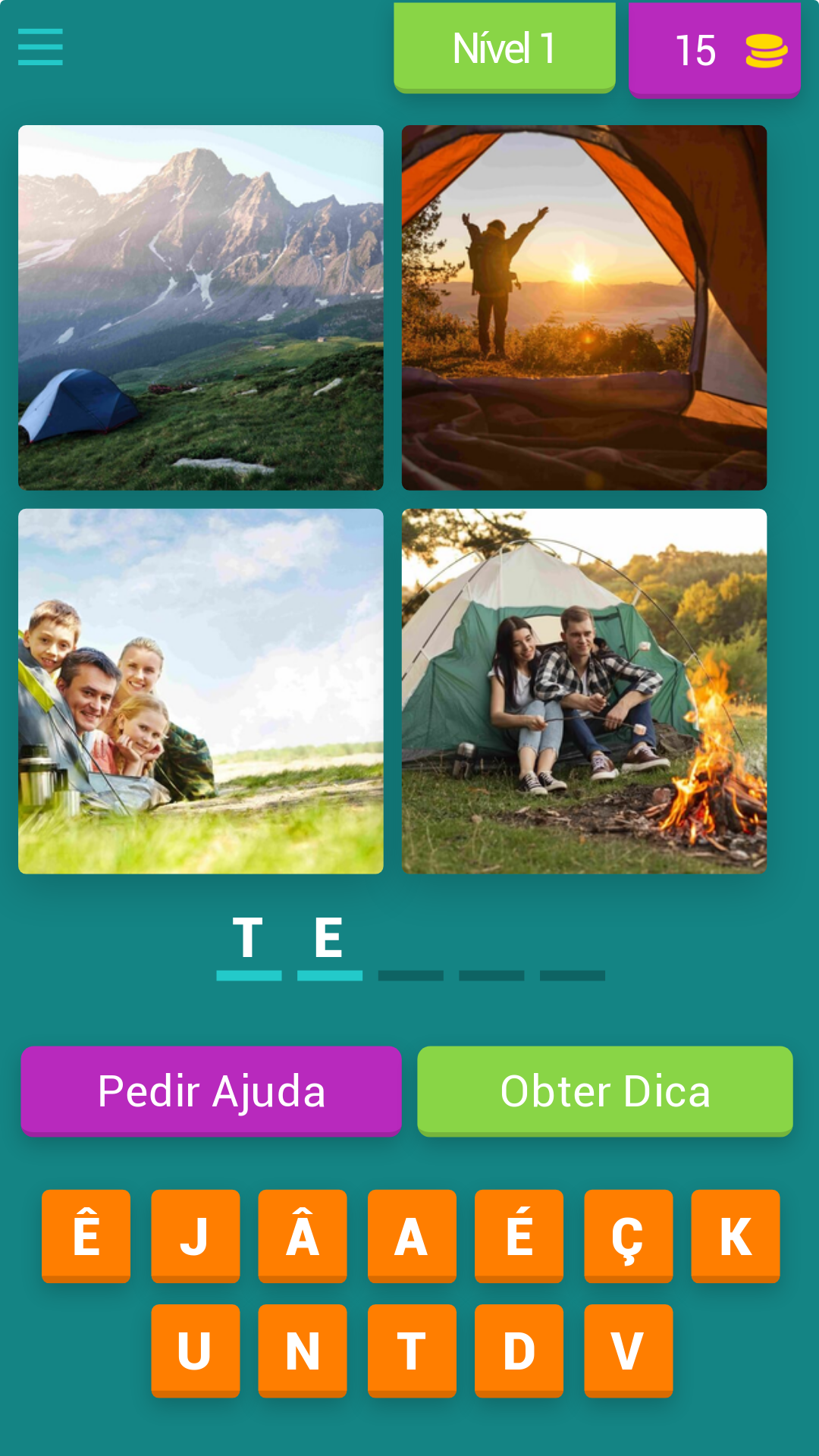This screenshot has height=1456, width=819.
Task: Pick the letter Â tile
Action: pos(302,1235)
